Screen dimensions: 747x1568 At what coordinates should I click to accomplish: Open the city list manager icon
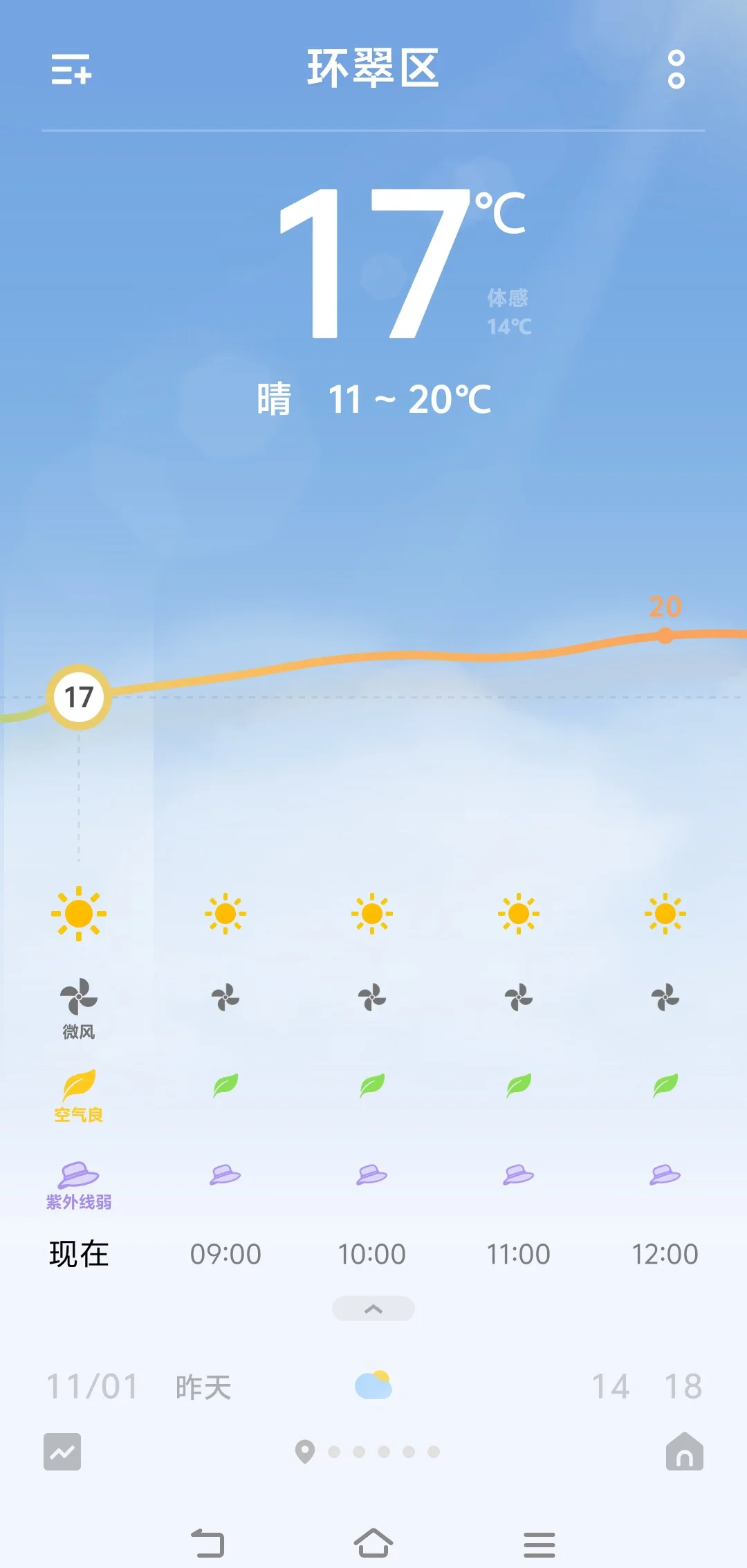(x=71, y=69)
